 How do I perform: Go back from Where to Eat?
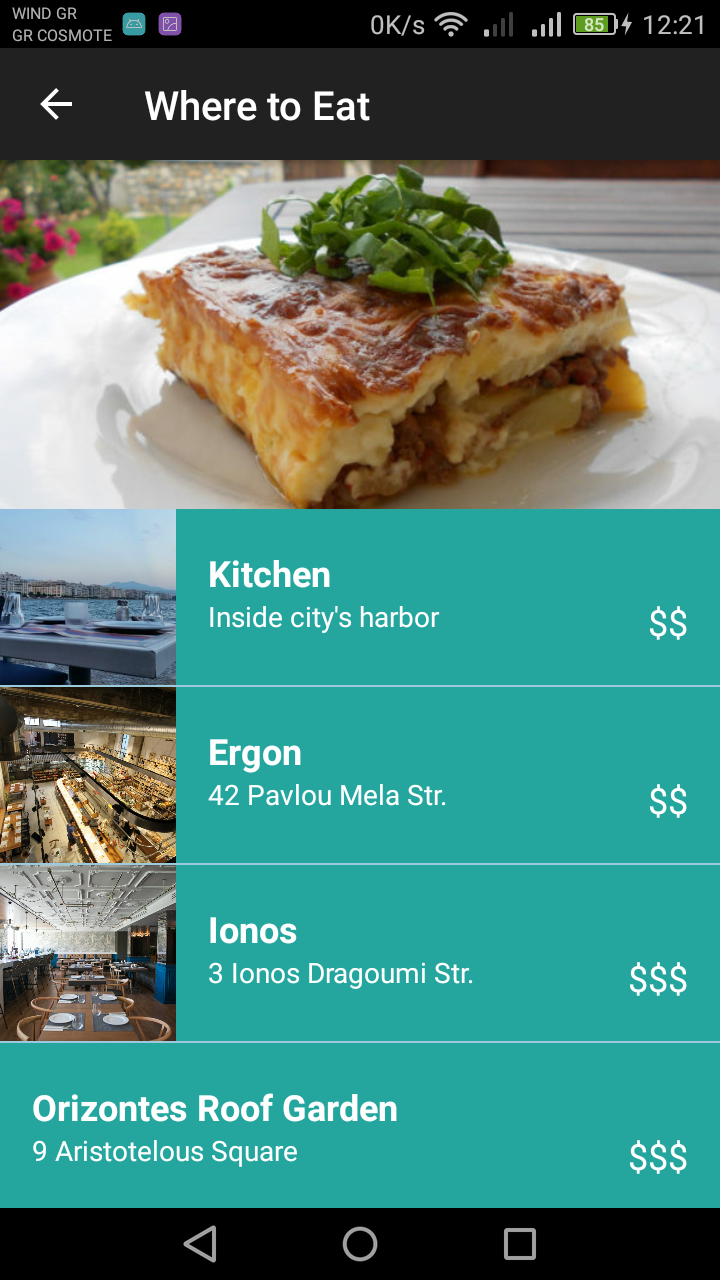point(56,105)
